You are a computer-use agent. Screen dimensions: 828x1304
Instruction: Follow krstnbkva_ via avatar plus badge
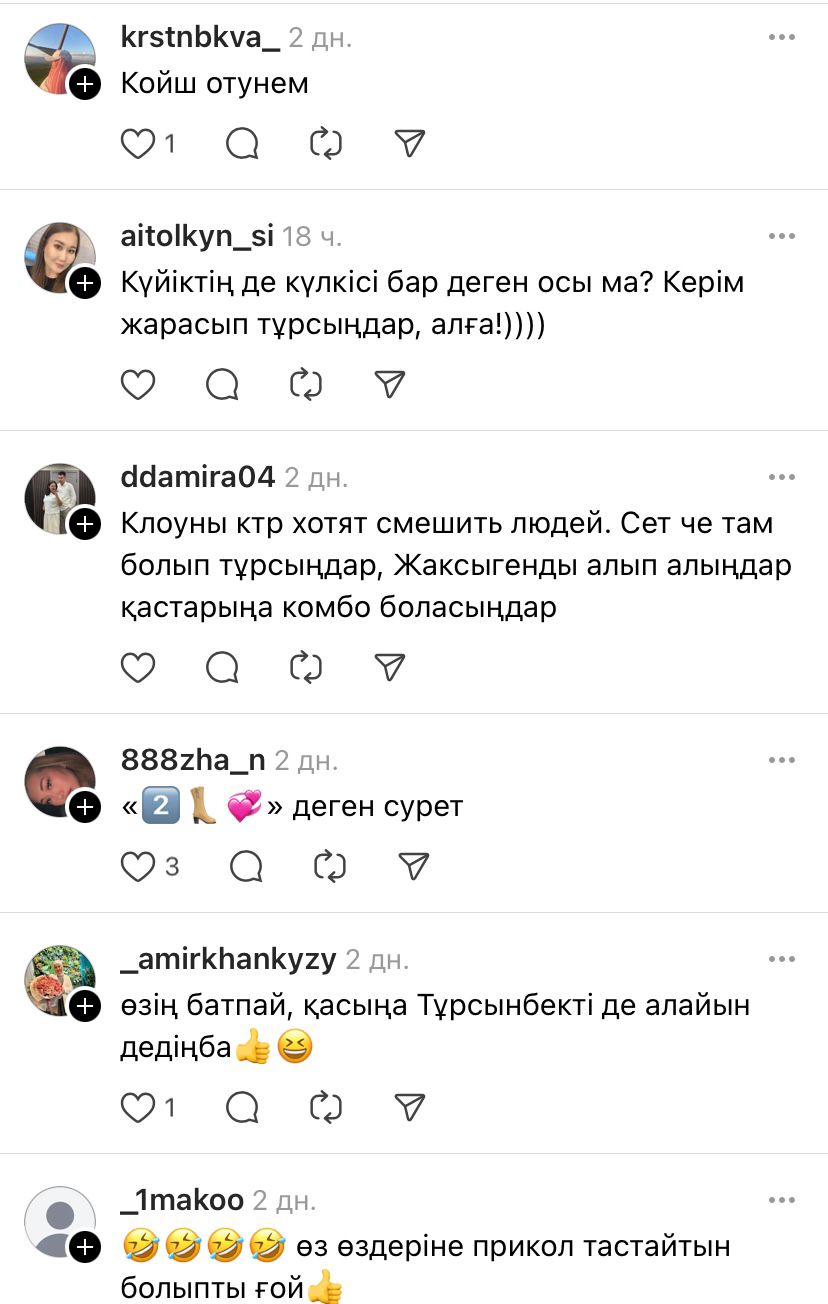tap(86, 85)
